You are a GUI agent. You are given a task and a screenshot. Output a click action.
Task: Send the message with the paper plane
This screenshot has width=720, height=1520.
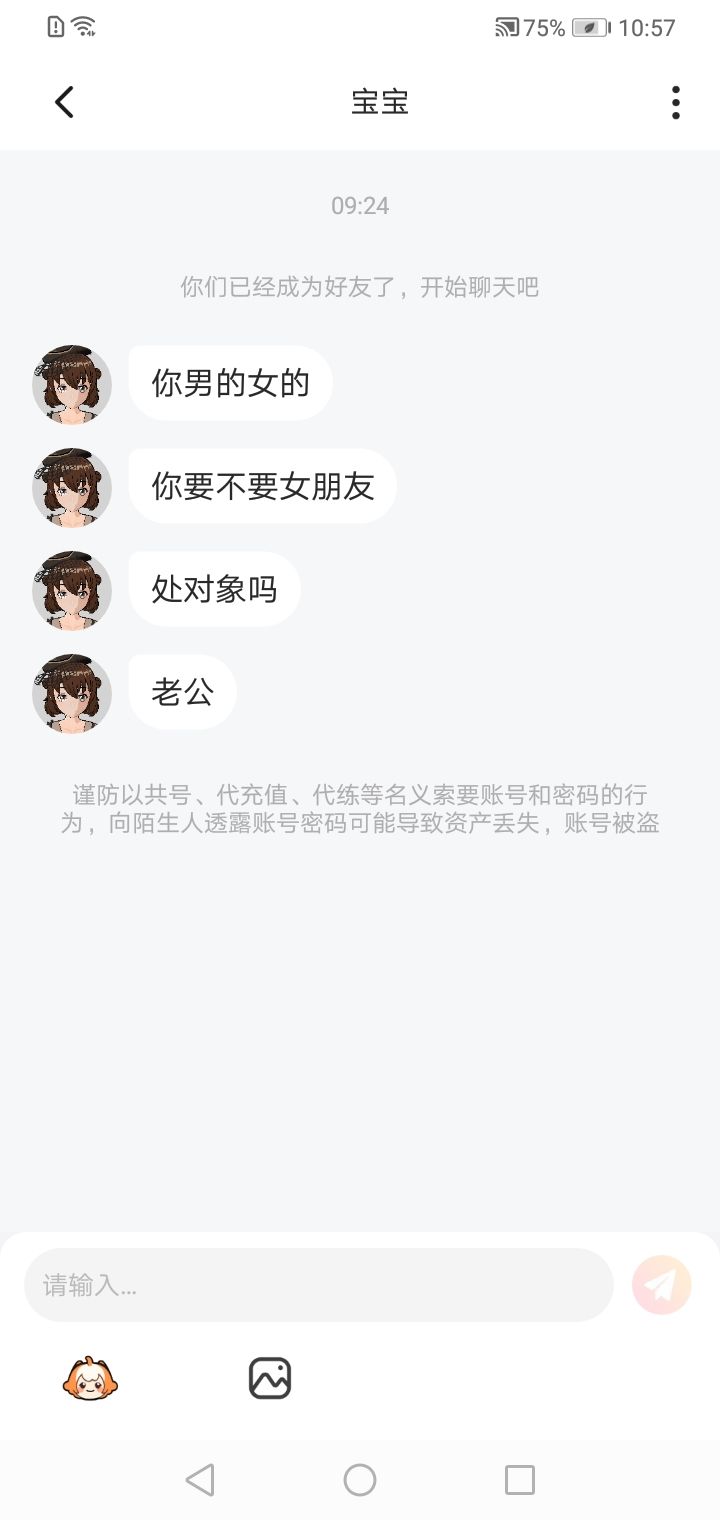(x=661, y=1285)
